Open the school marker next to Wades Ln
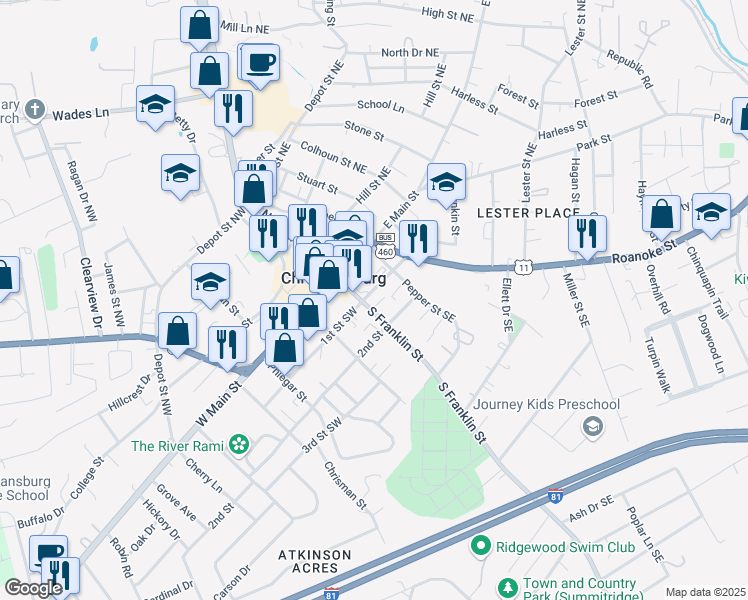The image size is (748, 600). [x=156, y=105]
